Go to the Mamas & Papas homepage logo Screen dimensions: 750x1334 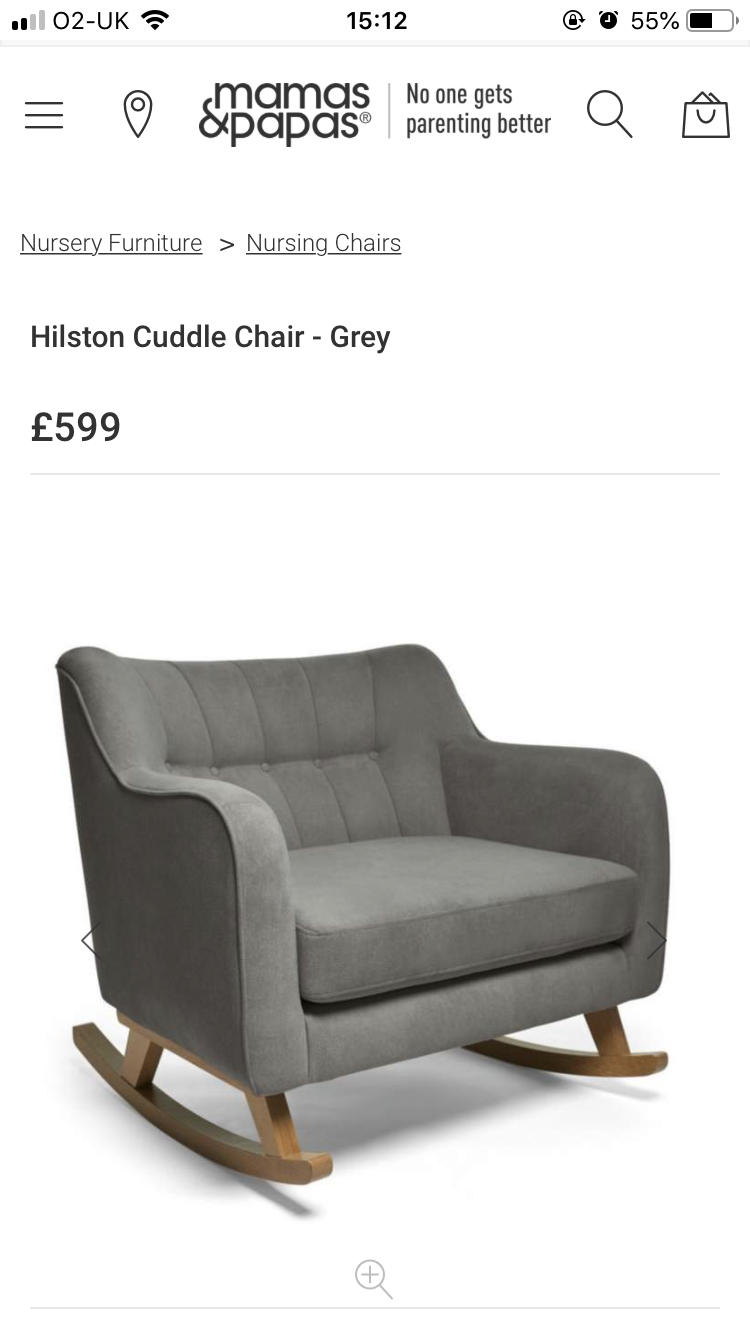pos(286,113)
